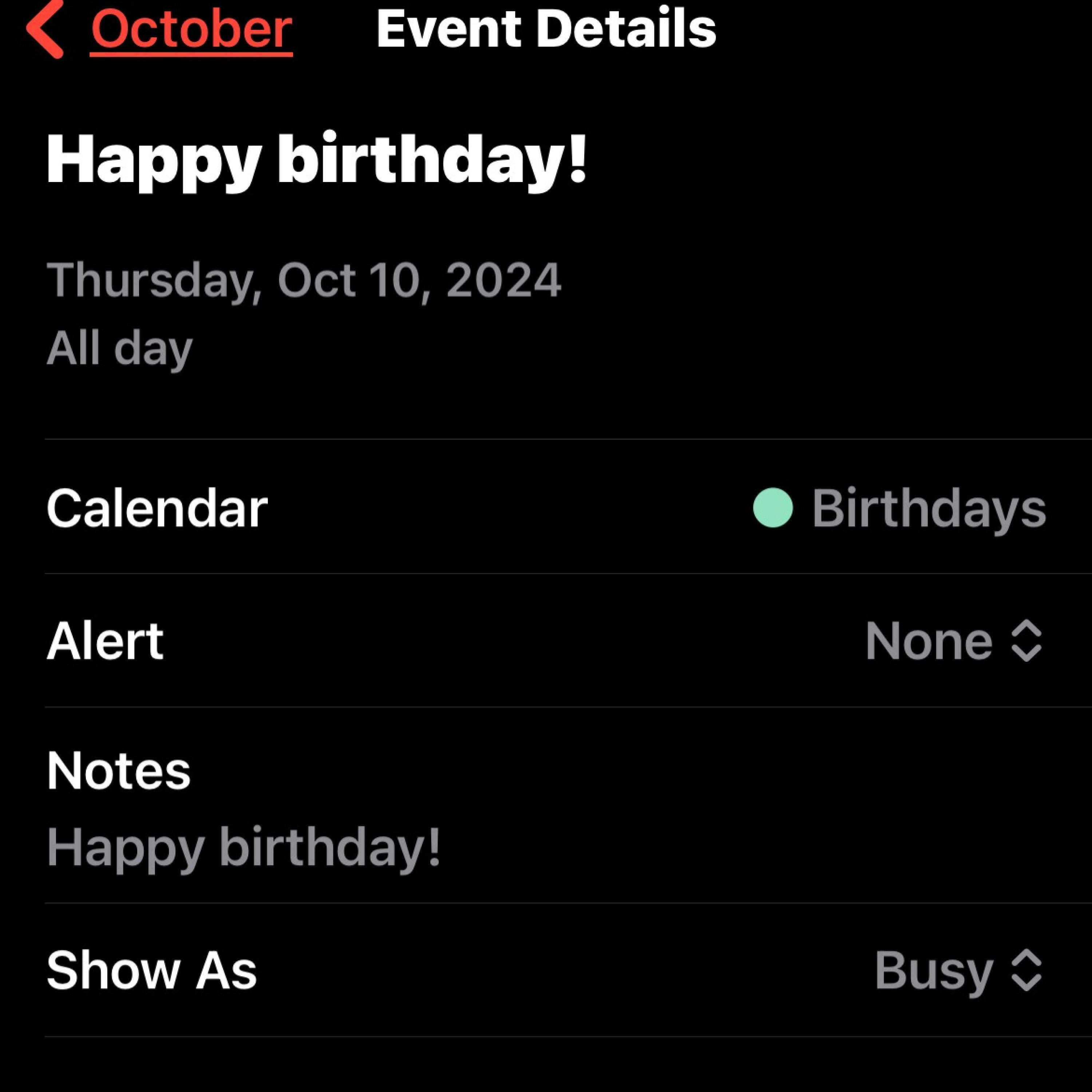Screen dimensions: 1092x1092
Task: Open the Alert dropdown set to None
Action: pos(953,641)
